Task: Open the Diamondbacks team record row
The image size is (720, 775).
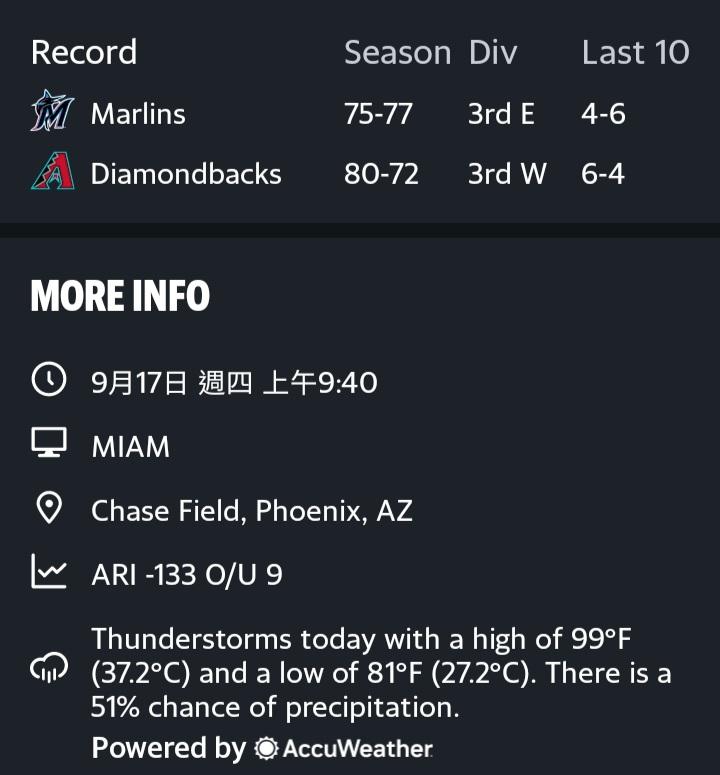Action: (x=360, y=173)
